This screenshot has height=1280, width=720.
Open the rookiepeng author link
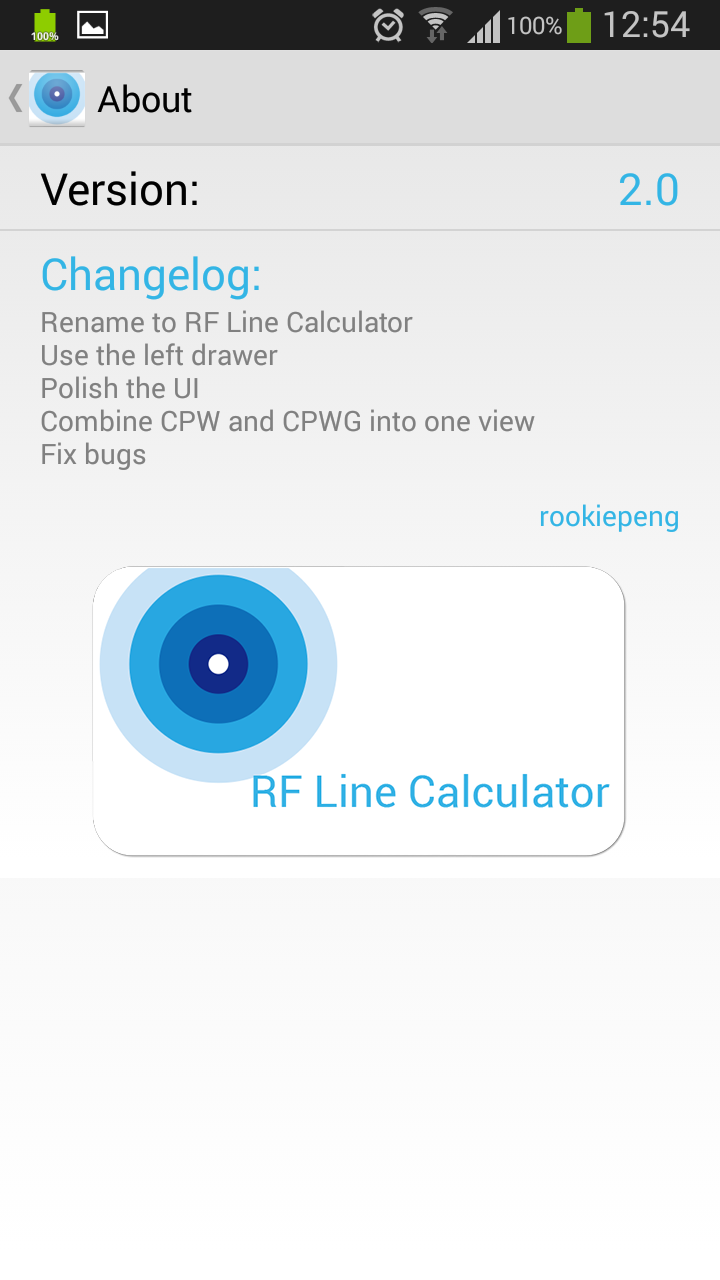point(608,517)
